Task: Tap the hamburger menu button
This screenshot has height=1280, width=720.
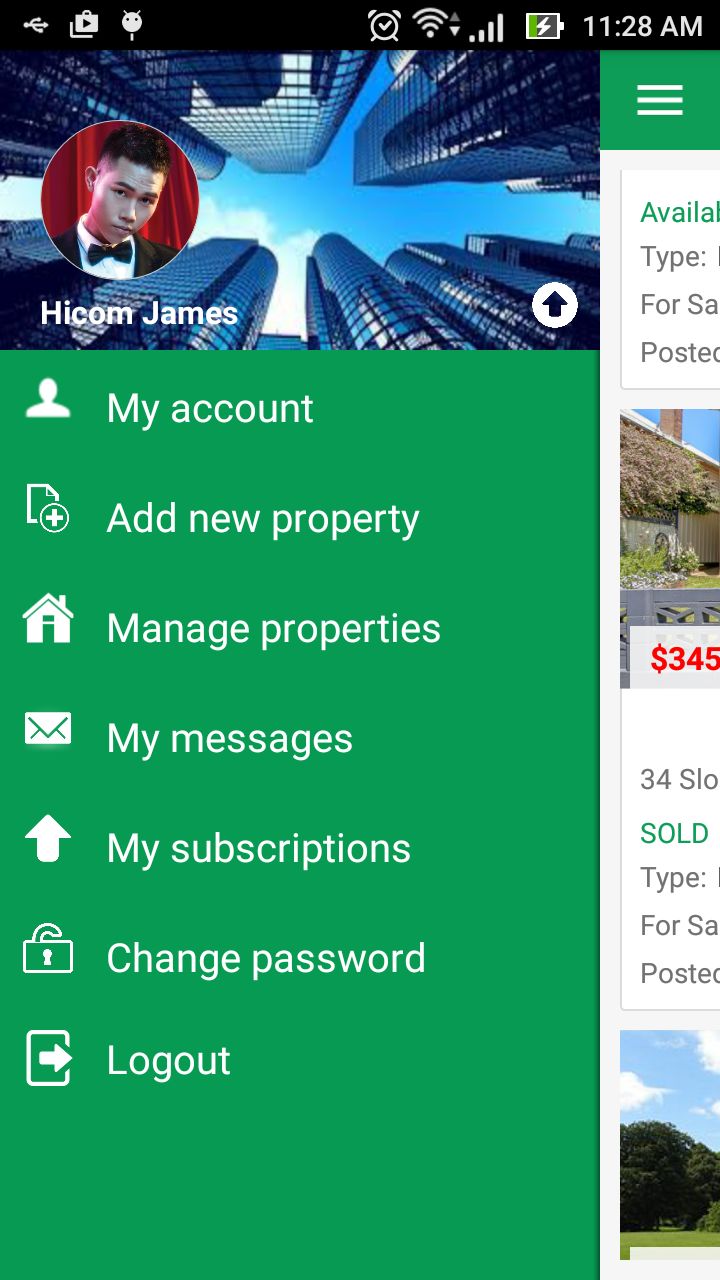Action: (x=660, y=100)
